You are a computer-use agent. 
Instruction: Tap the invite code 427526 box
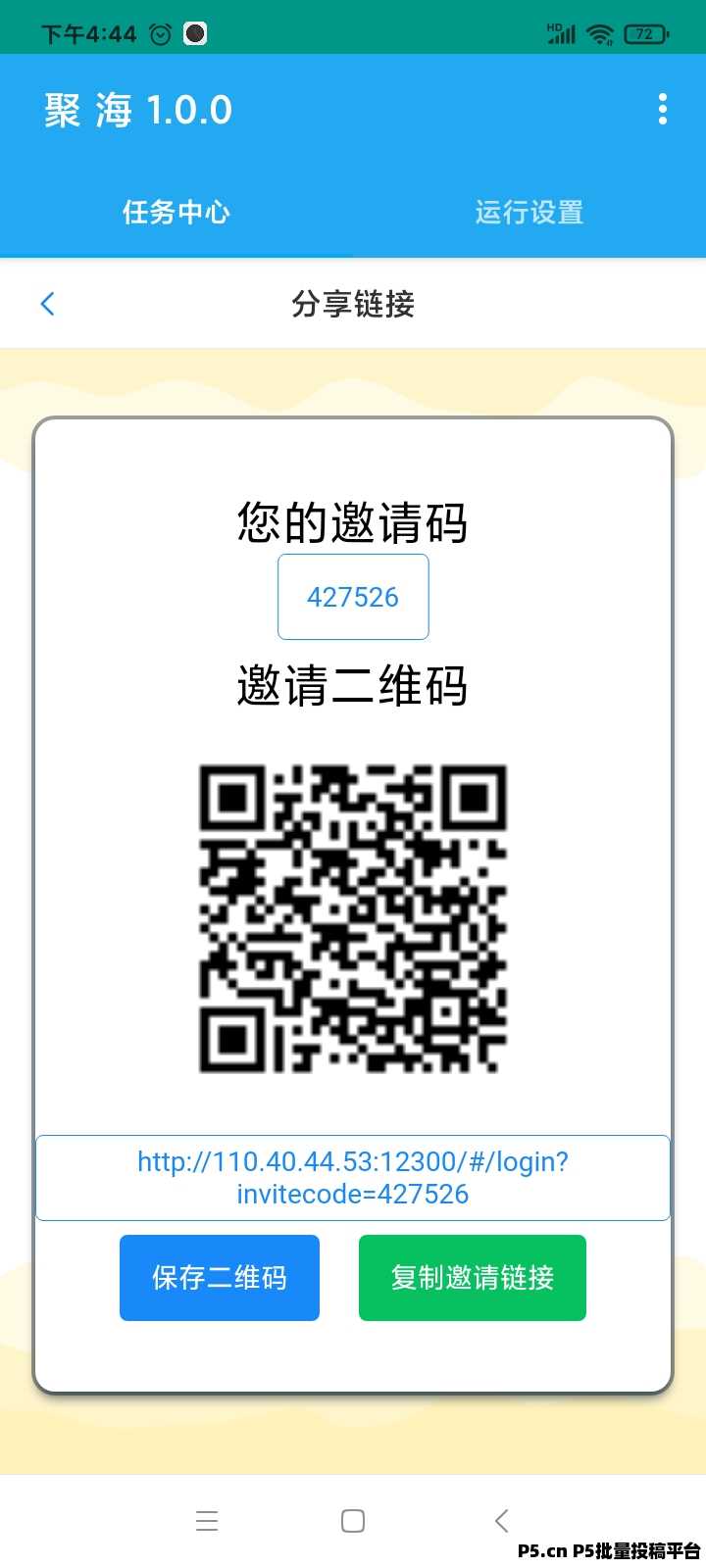point(353,597)
